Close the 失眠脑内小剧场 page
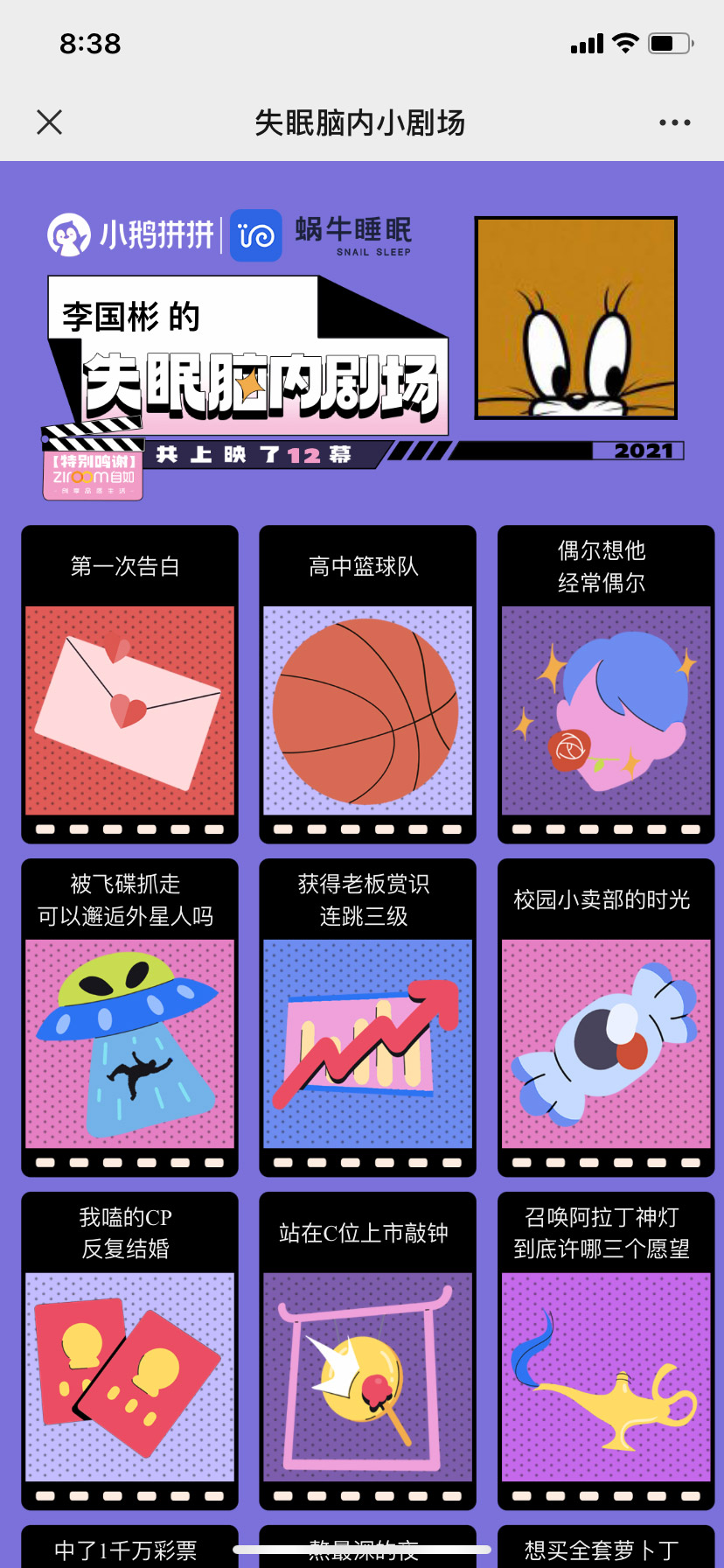Viewport: 724px width, 1568px height. point(50,122)
